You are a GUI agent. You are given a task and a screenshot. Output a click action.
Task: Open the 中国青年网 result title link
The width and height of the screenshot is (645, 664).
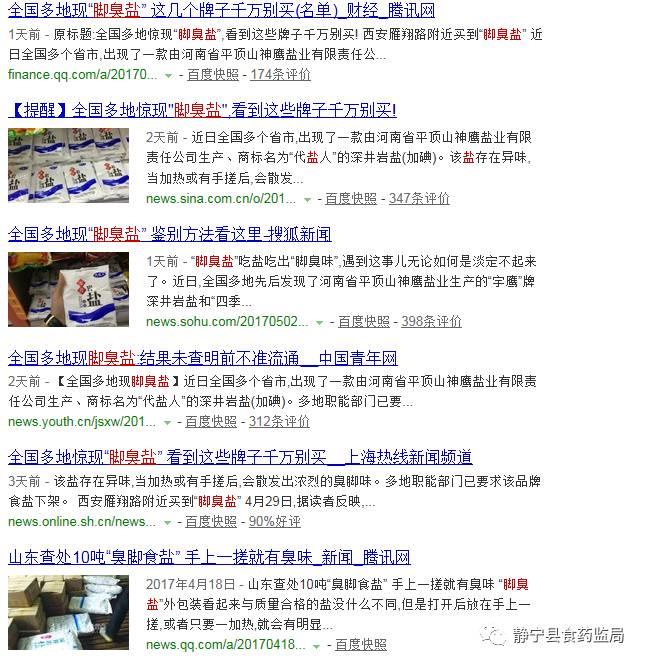coord(202,358)
